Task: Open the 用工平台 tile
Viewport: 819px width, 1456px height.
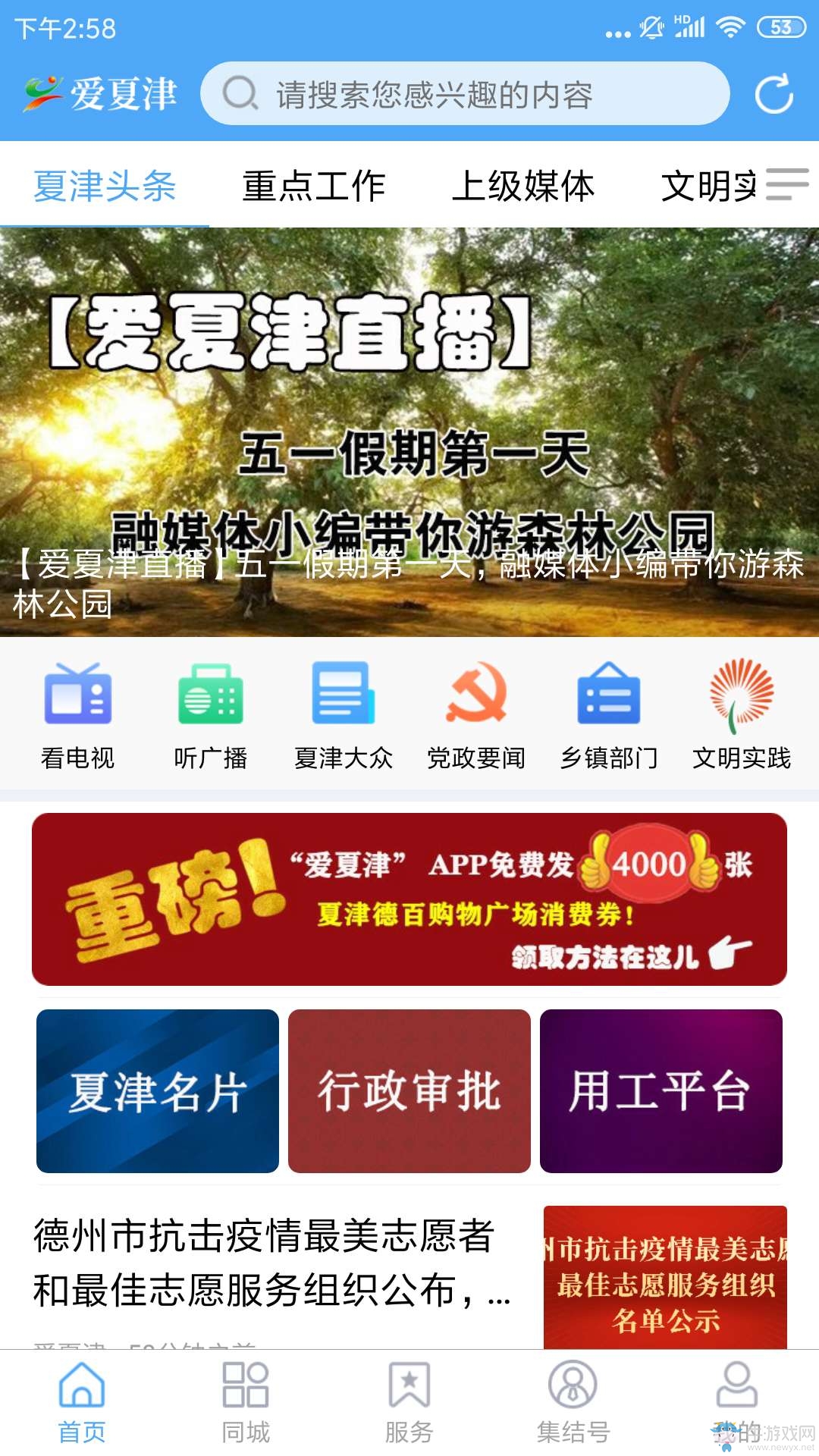Action: (661, 1091)
